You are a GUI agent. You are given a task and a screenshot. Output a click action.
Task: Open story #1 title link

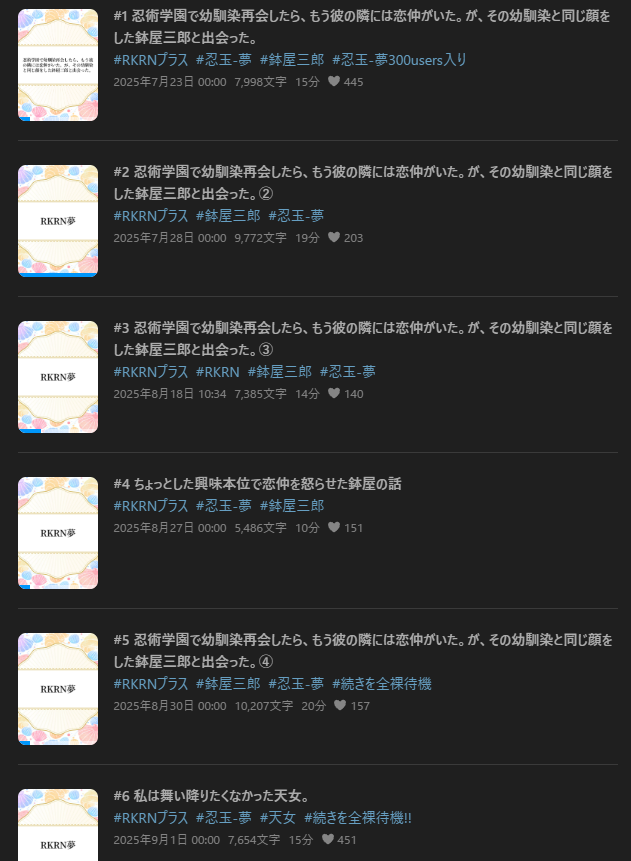click(362, 17)
